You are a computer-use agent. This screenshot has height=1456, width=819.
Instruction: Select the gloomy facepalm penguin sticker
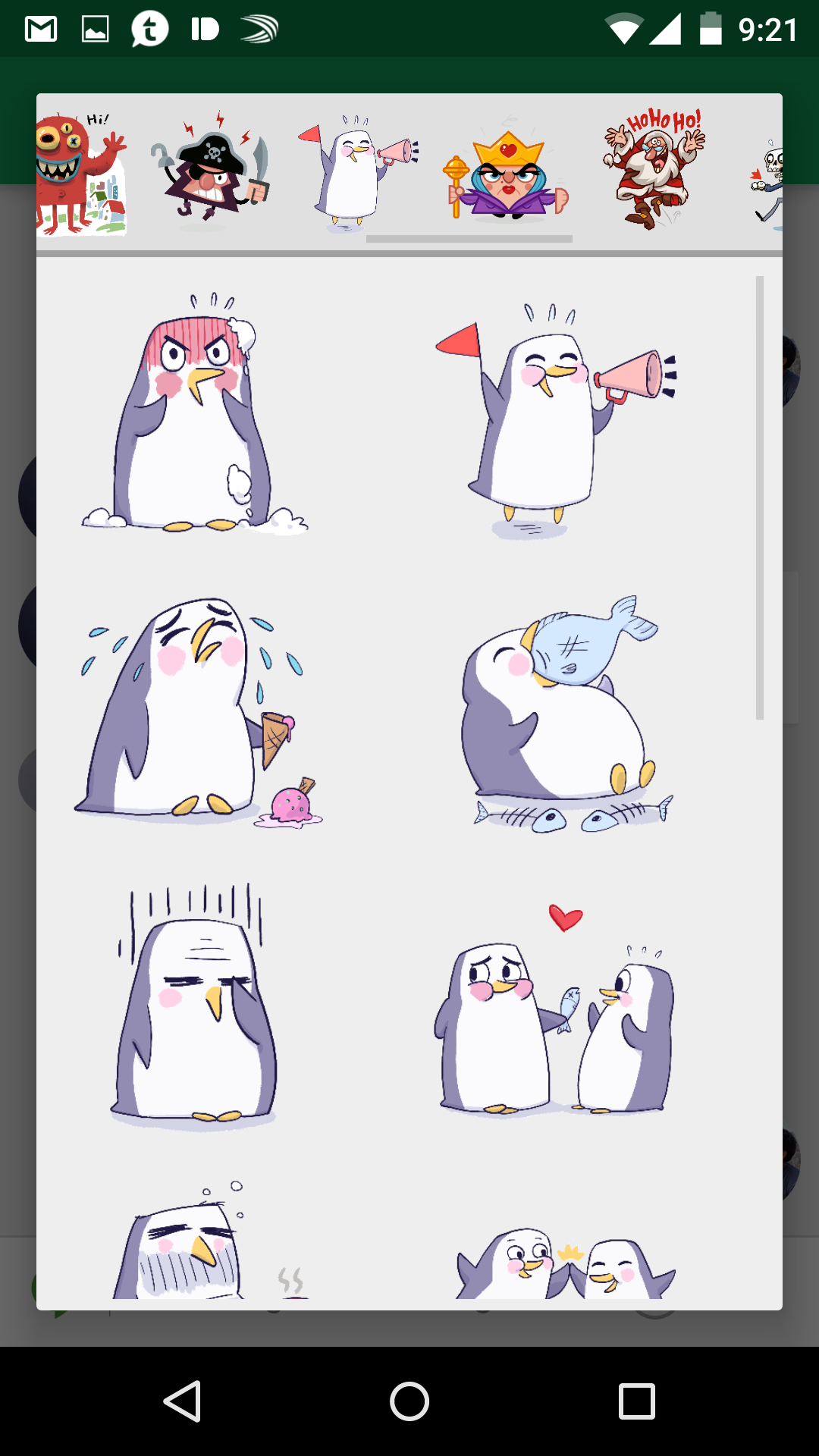pyautogui.click(x=195, y=1005)
